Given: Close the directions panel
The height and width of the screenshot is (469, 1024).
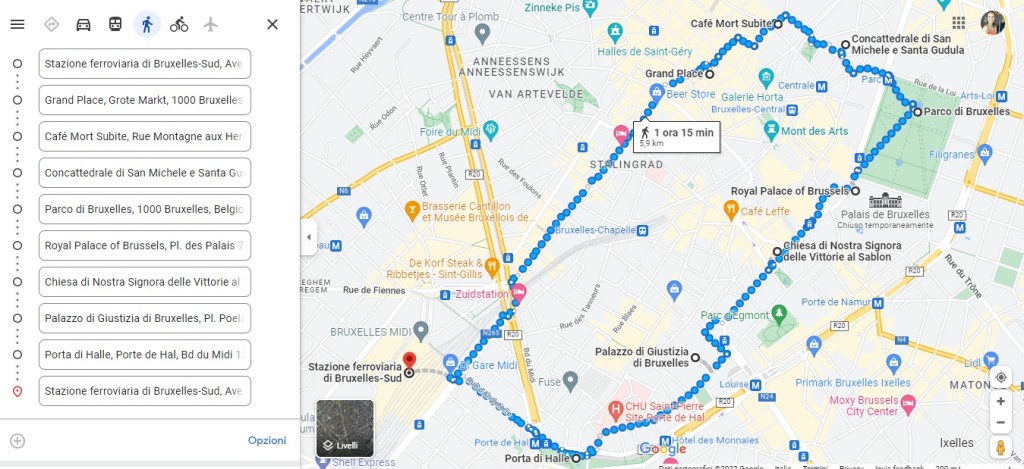Looking at the screenshot, I should click(272, 24).
